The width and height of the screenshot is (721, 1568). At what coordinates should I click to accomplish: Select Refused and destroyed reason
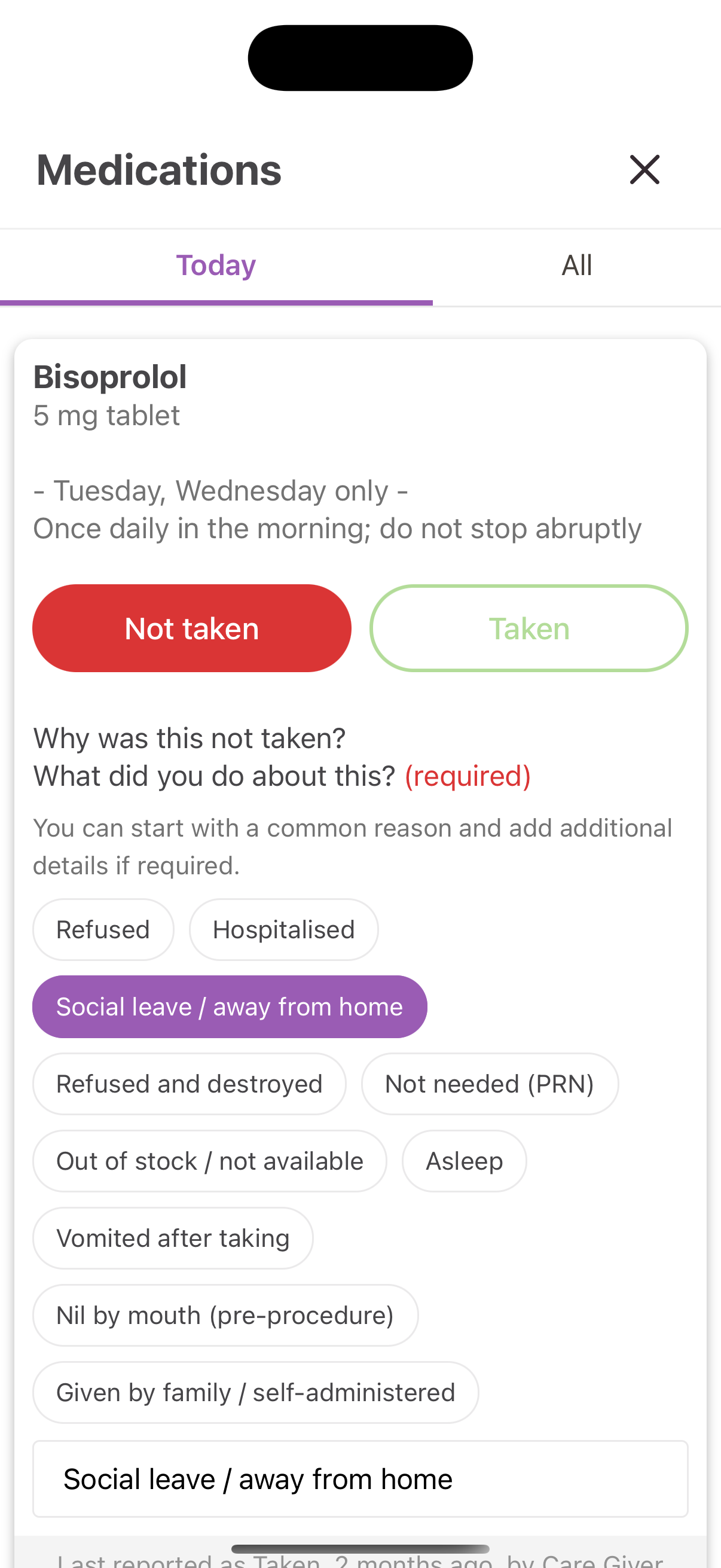point(190,1084)
